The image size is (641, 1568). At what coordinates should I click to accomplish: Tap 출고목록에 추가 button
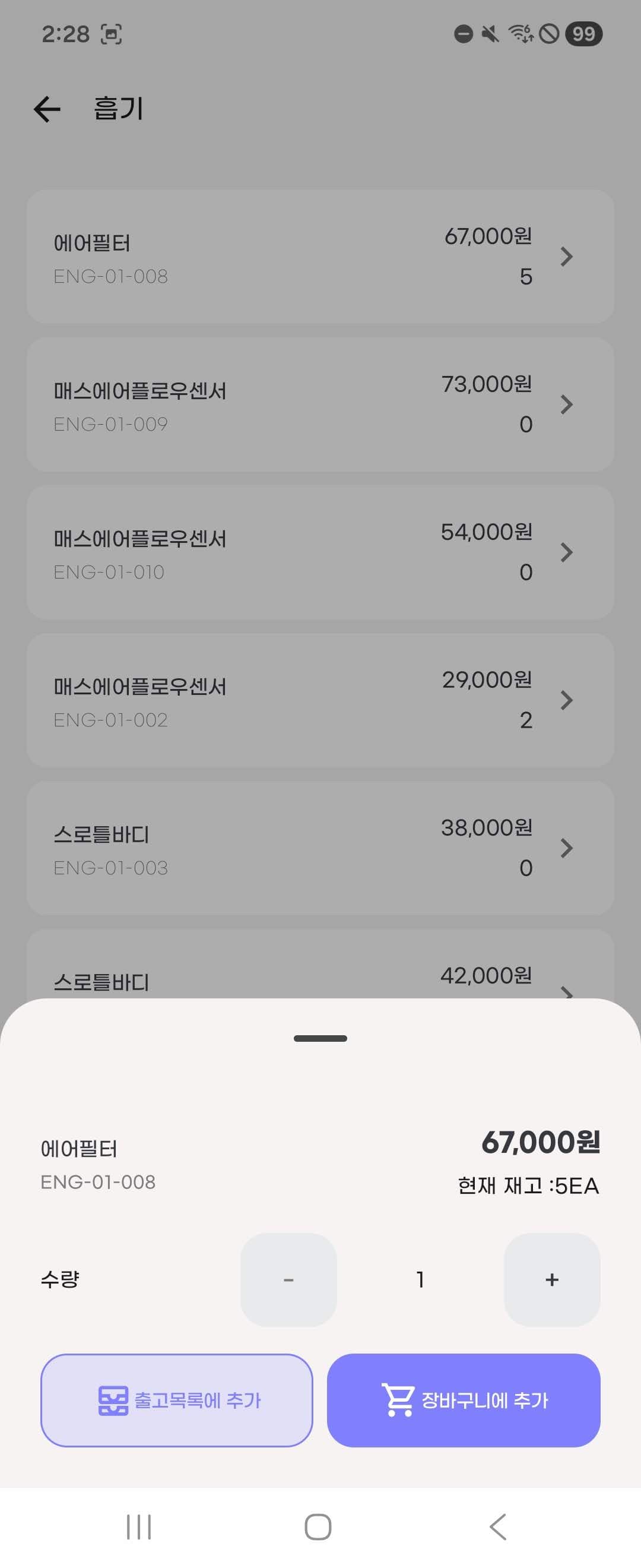click(176, 1400)
